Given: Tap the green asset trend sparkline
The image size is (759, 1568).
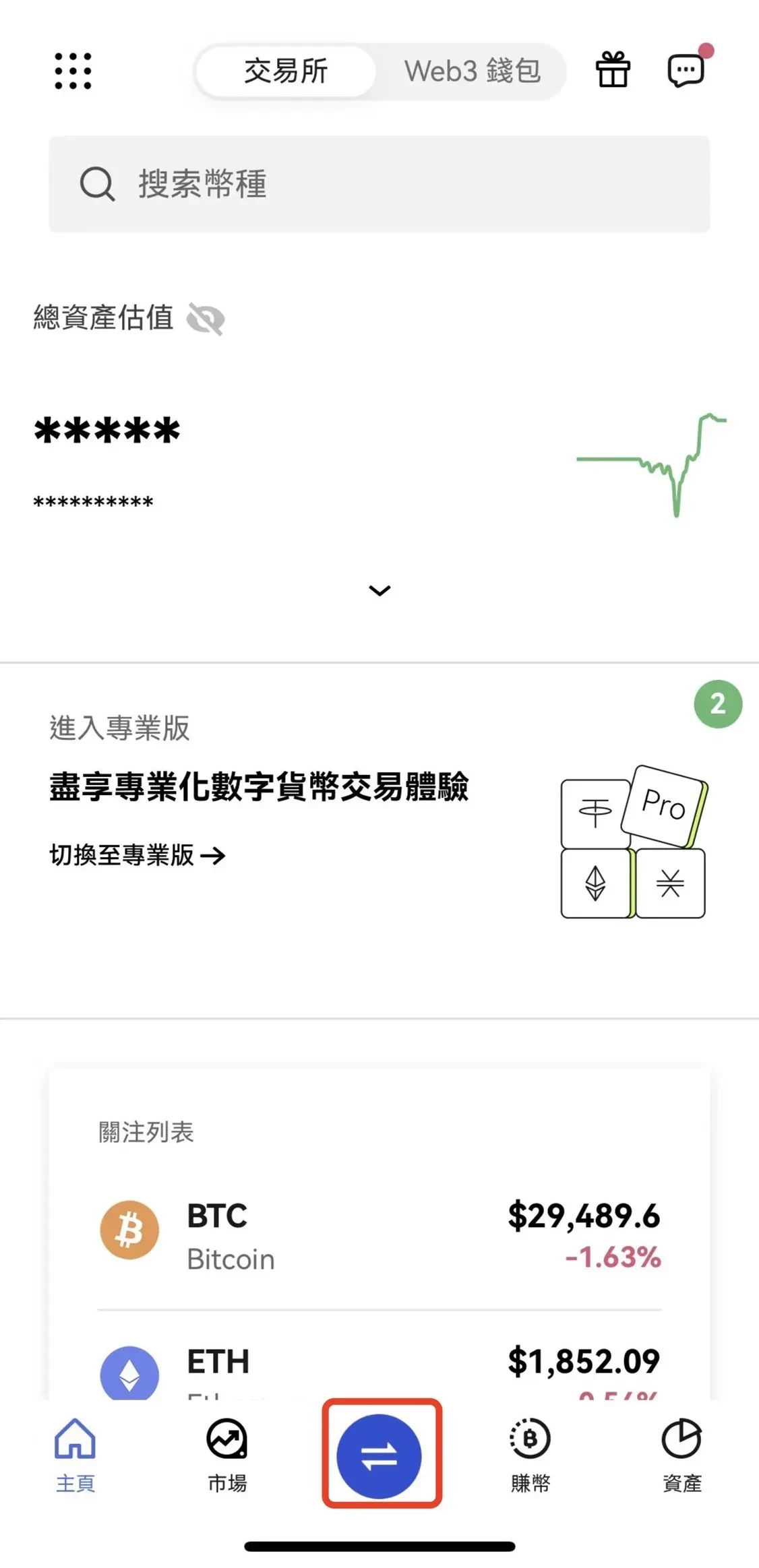Looking at the screenshot, I should point(651,465).
